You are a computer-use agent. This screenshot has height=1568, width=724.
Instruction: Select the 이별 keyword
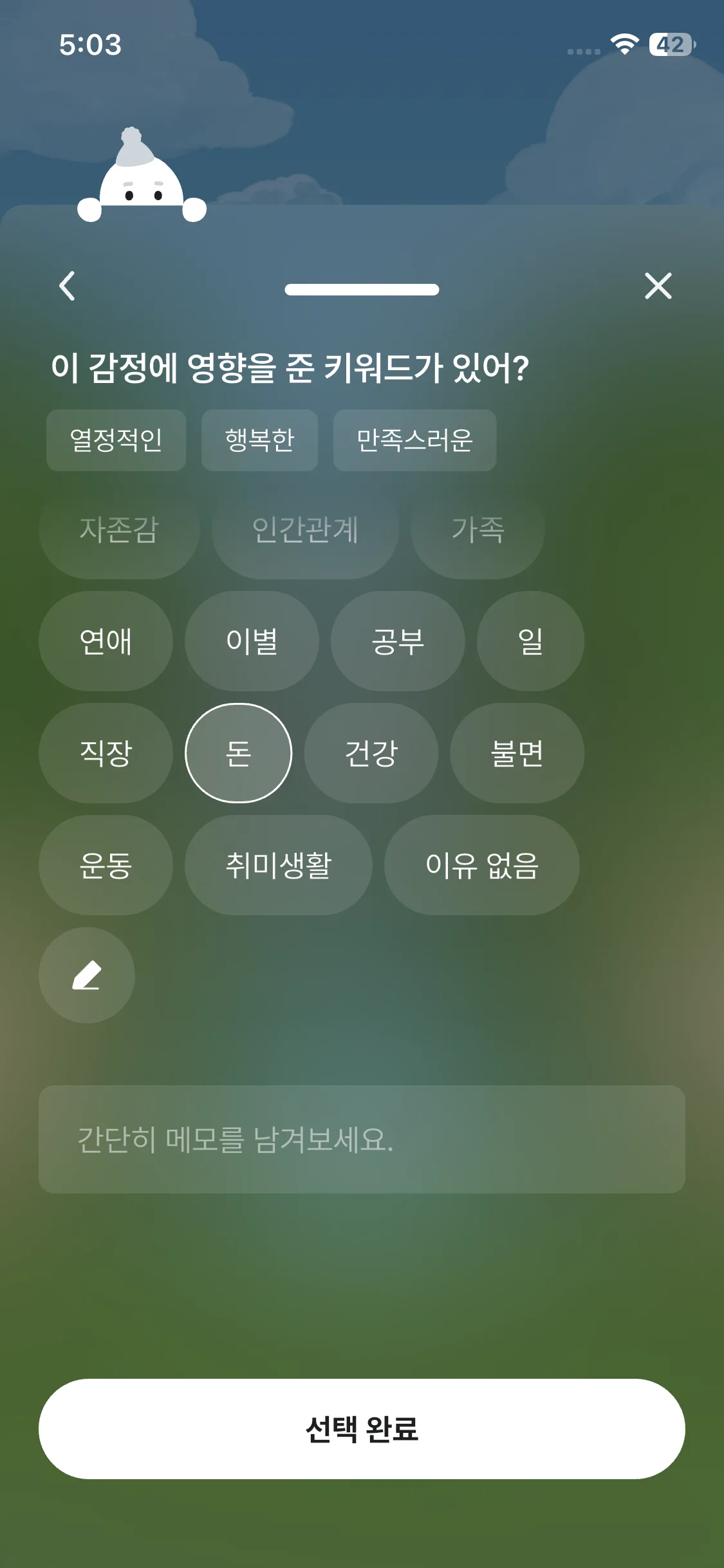[252, 641]
